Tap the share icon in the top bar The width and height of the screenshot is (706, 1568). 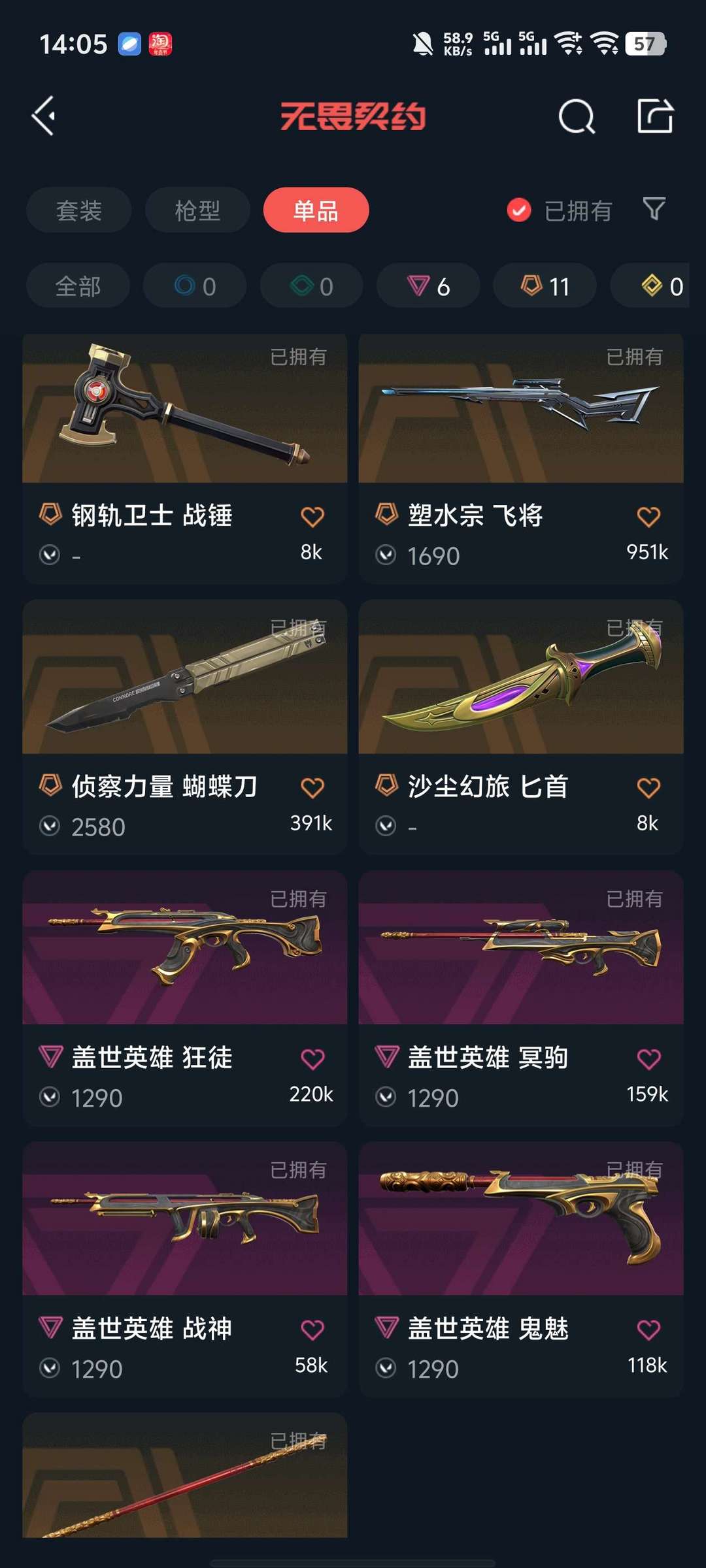point(655,116)
